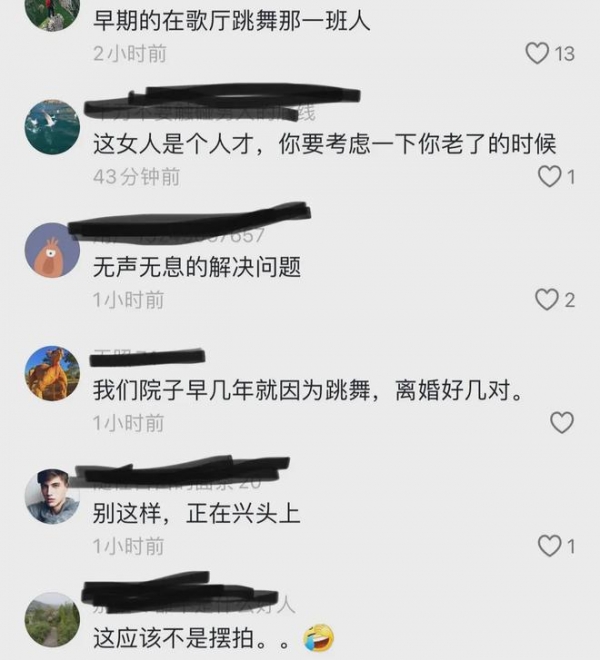
Task: Like the comment saying 这女人是个人才
Action: tap(549, 177)
